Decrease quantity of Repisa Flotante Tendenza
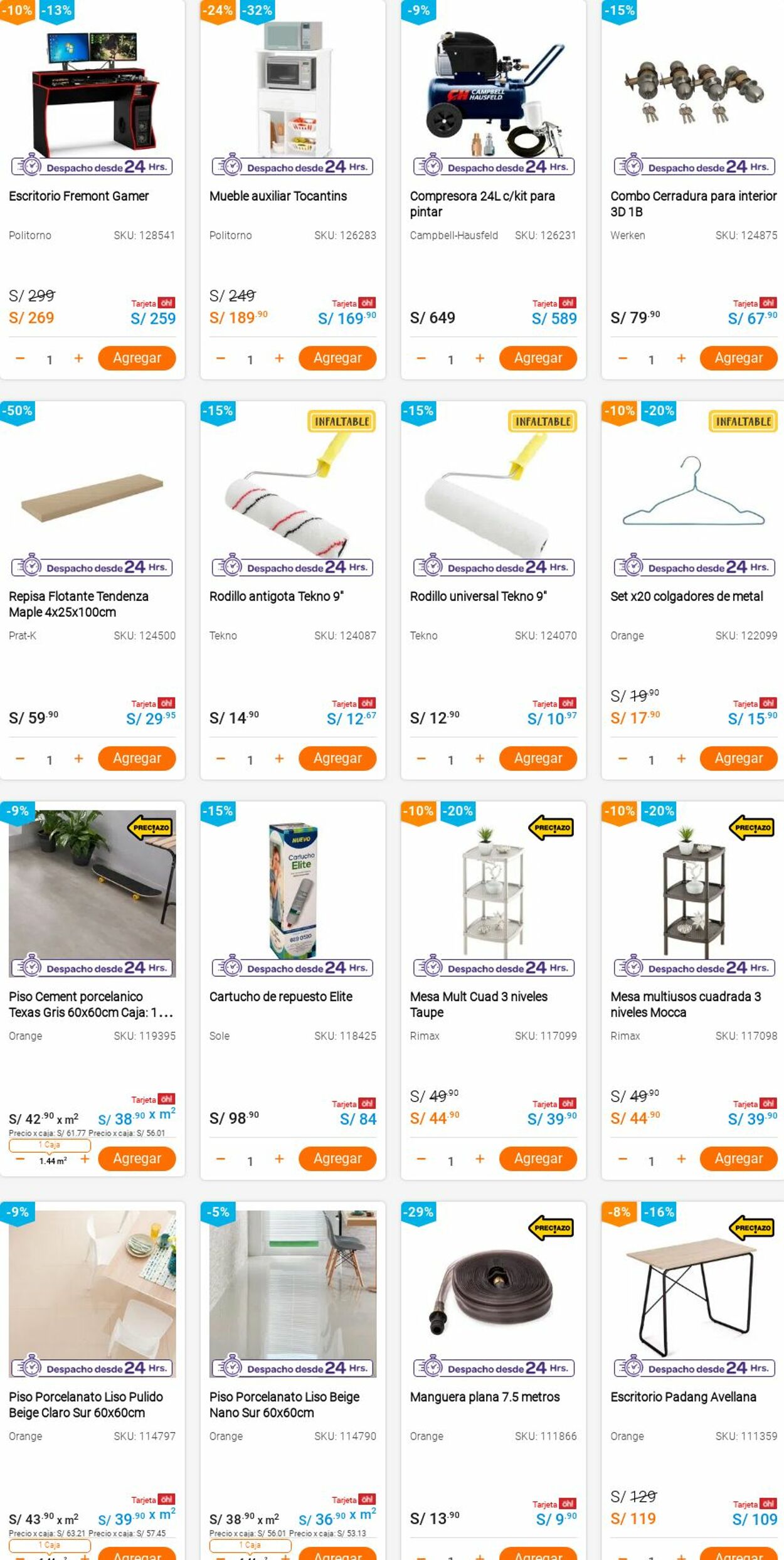 click(20, 758)
